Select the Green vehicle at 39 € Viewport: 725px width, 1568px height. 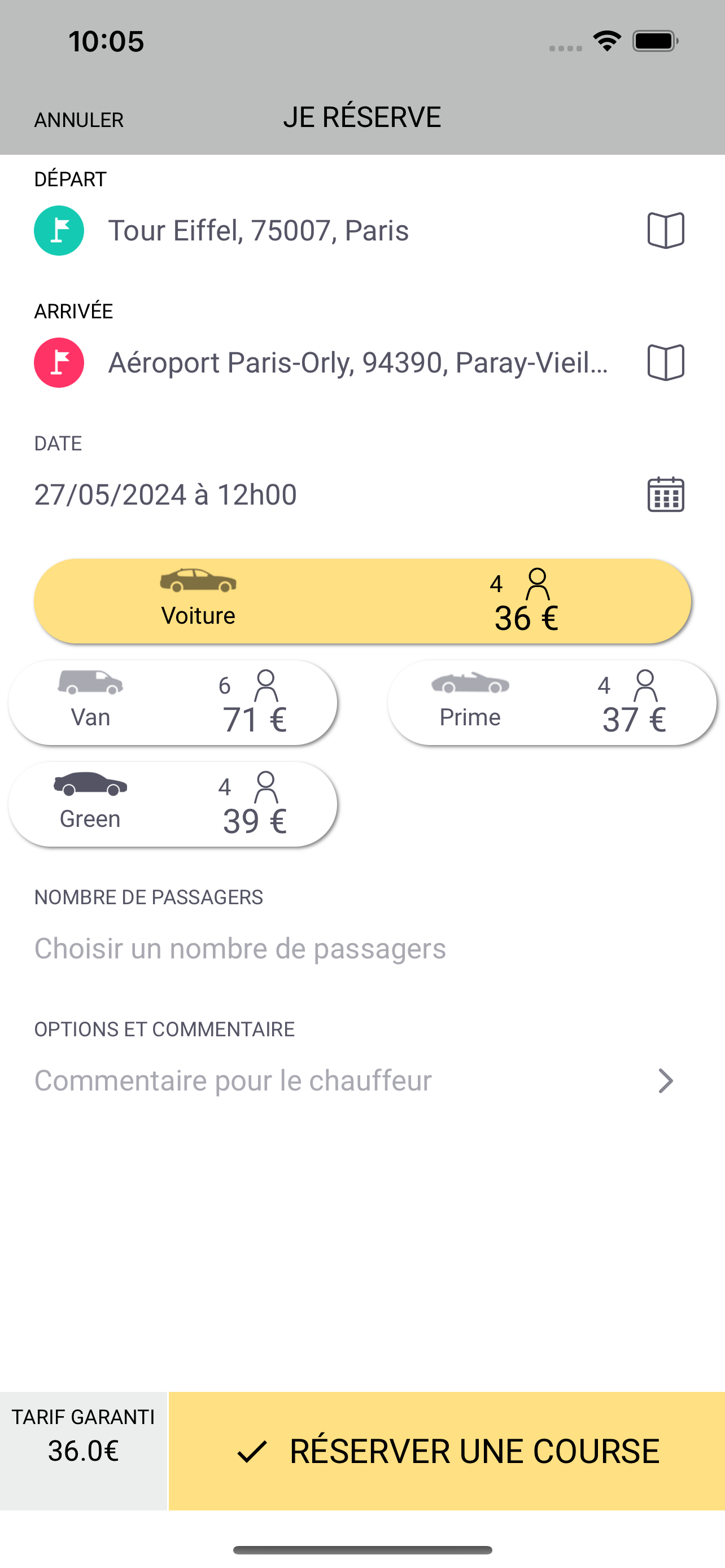pos(173,804)
